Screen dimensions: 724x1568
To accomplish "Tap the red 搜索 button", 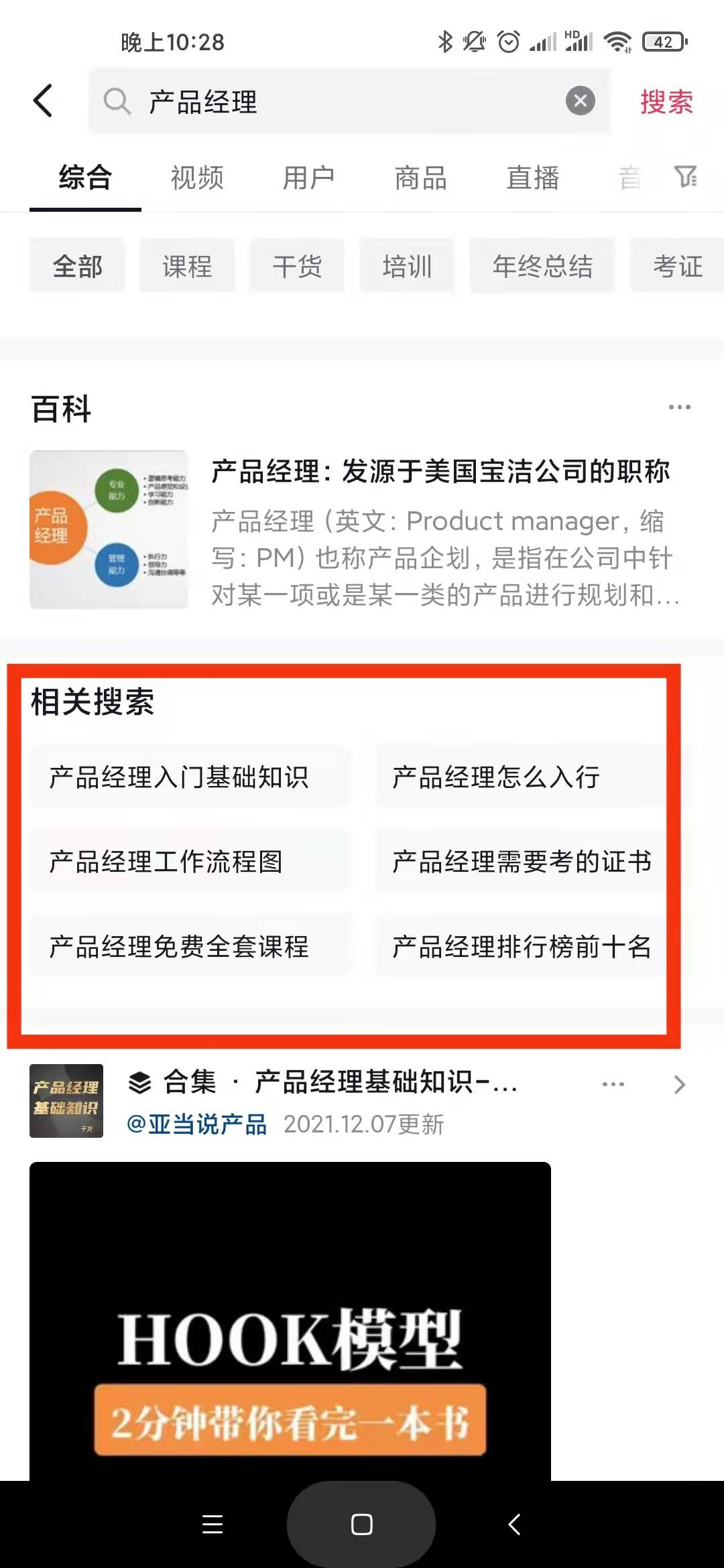I will 666,102.
